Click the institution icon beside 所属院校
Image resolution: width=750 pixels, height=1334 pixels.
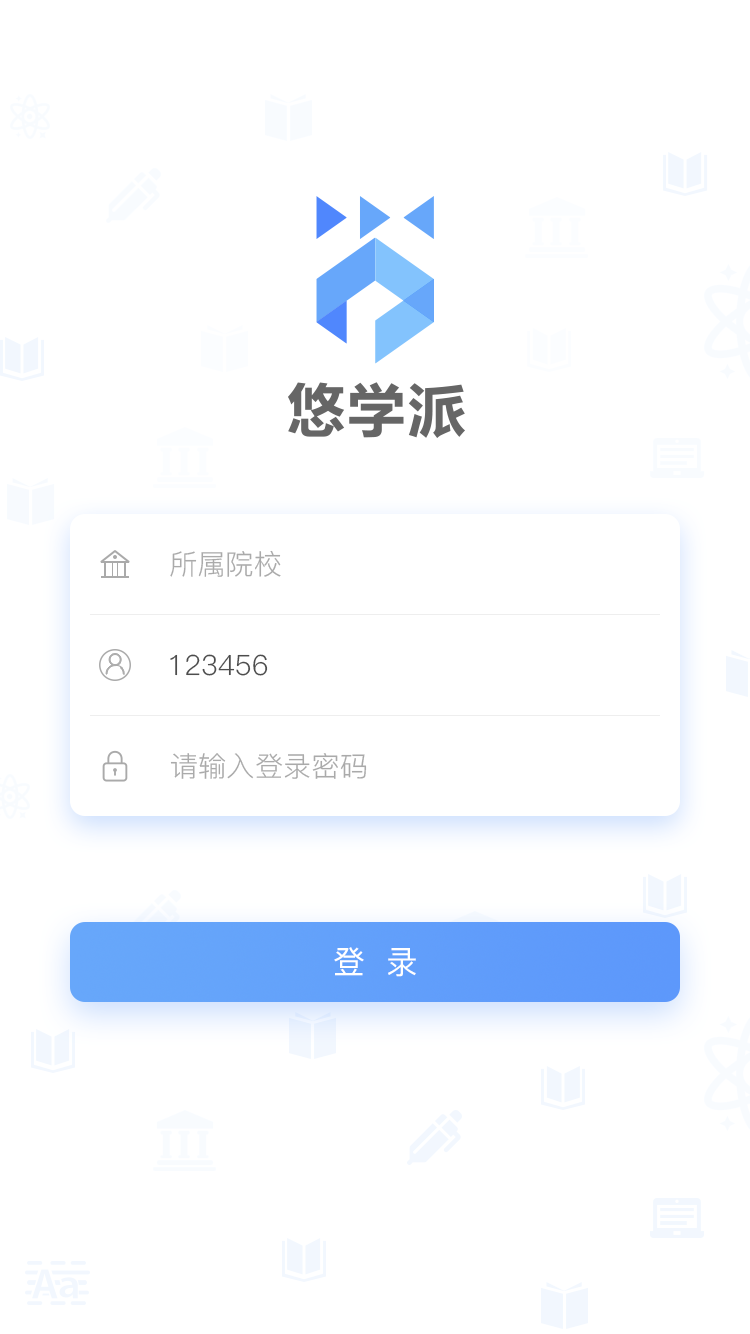115,564
